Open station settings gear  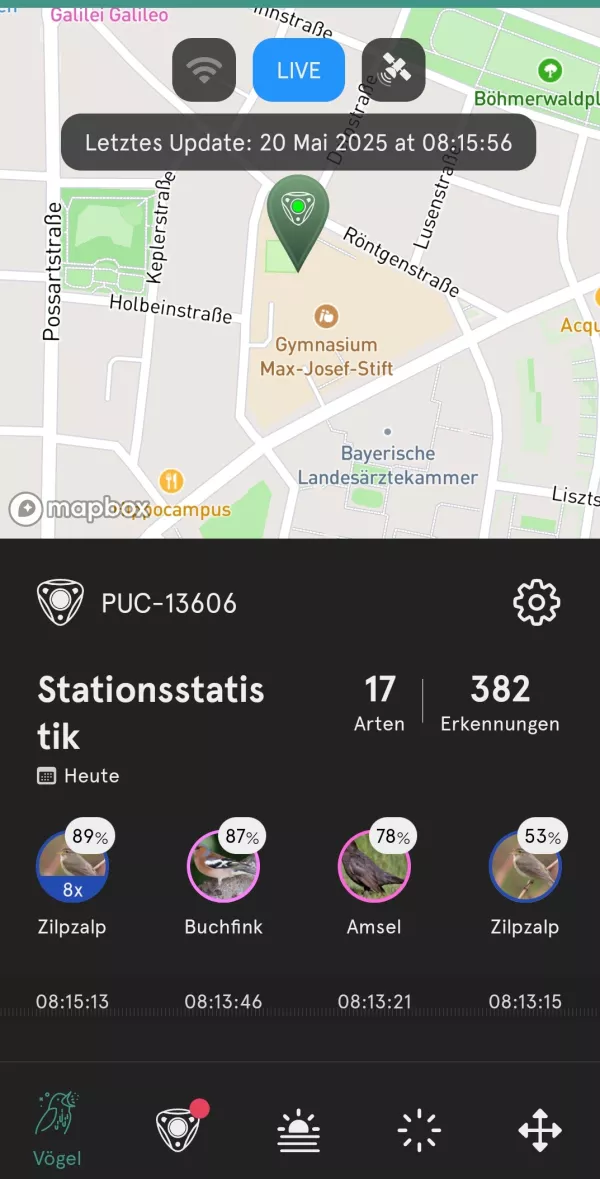[536, 602]
